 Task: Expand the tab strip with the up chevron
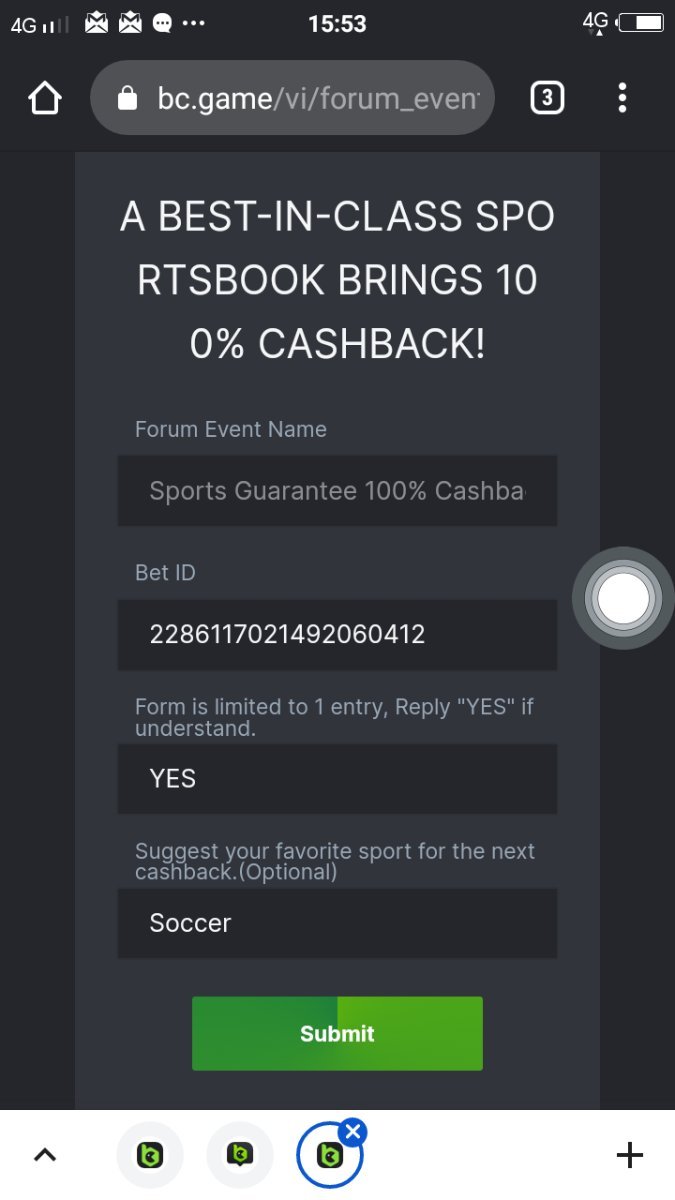point(45,1156)
